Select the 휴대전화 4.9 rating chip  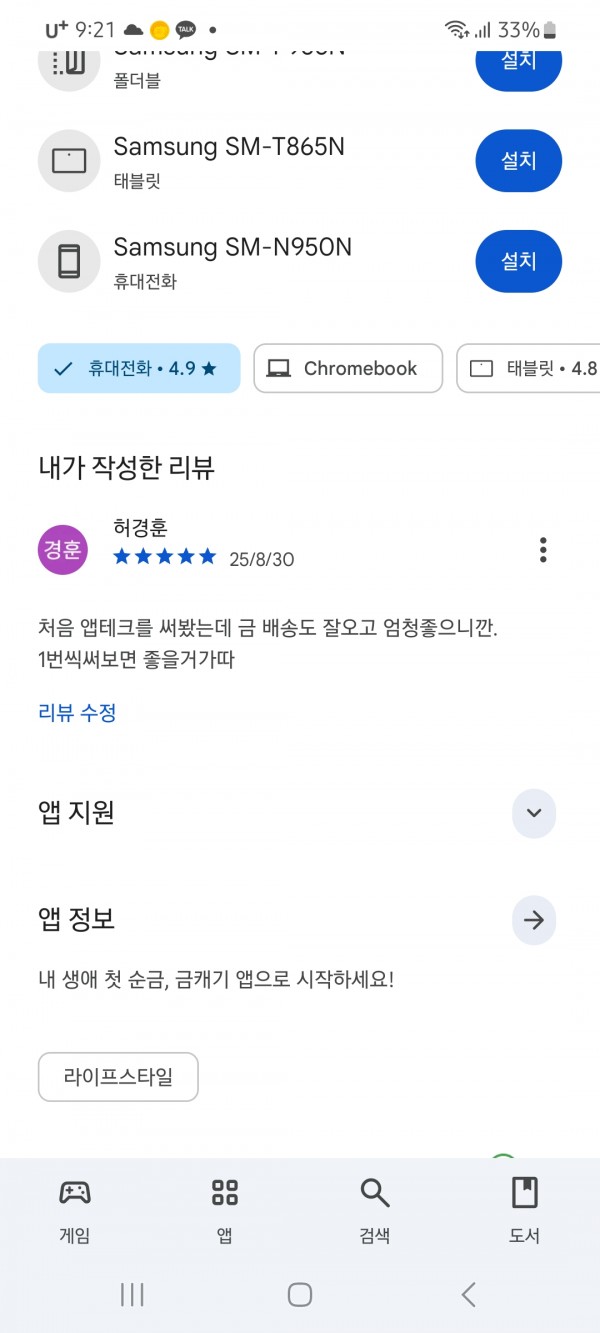point(139,368)
